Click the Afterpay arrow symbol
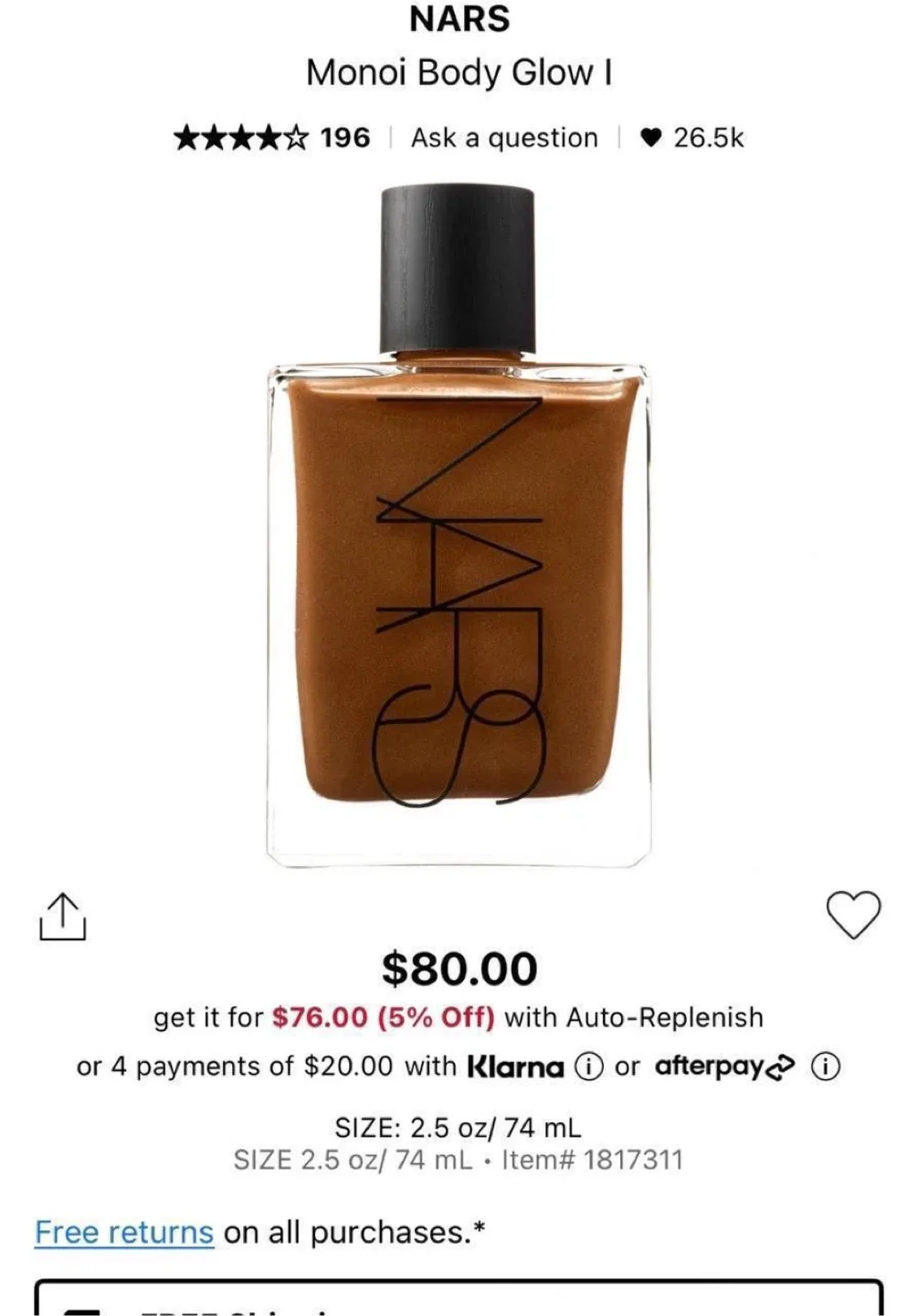The width and height of the screenshot is (918, 1316). point(781,1067)
